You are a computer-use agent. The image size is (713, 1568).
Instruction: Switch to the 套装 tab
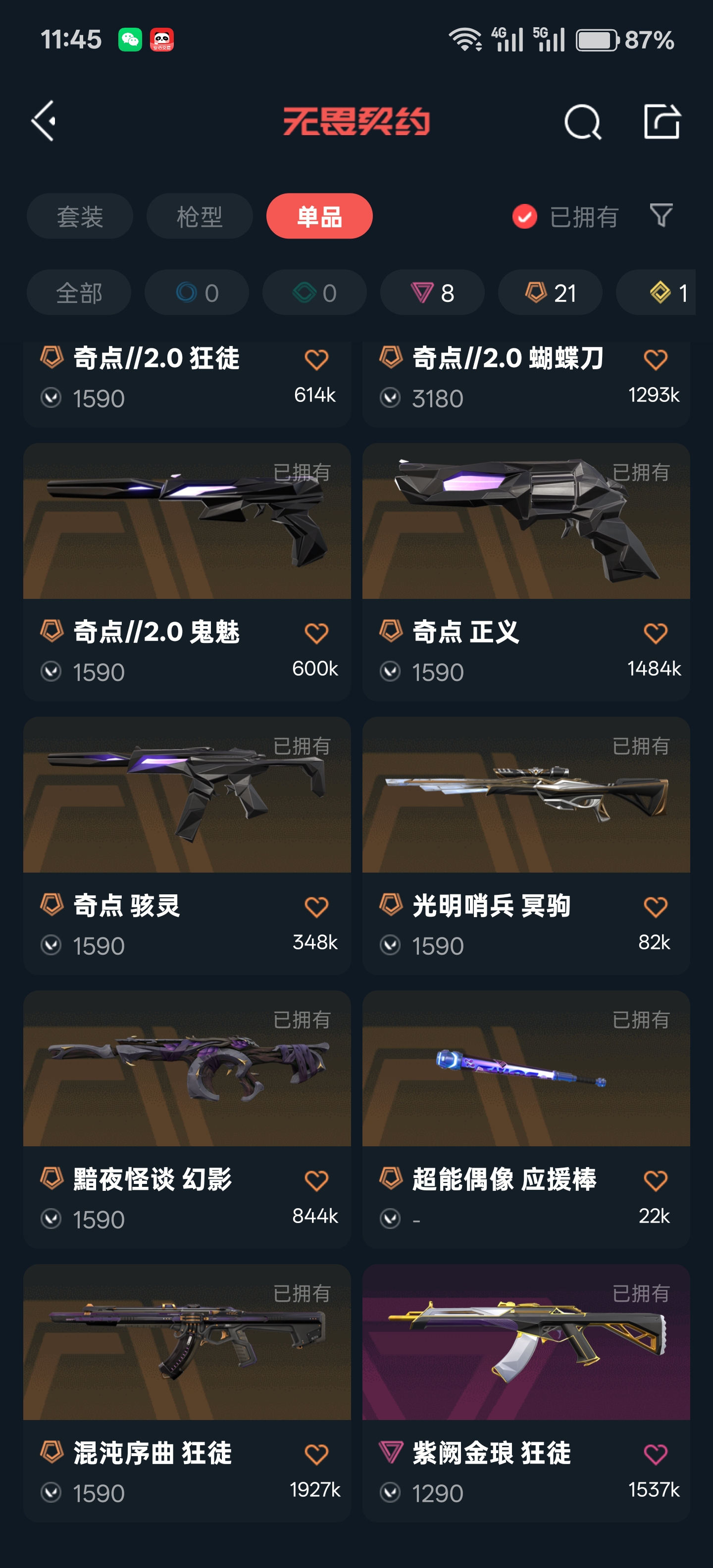(x=80, y=217)
